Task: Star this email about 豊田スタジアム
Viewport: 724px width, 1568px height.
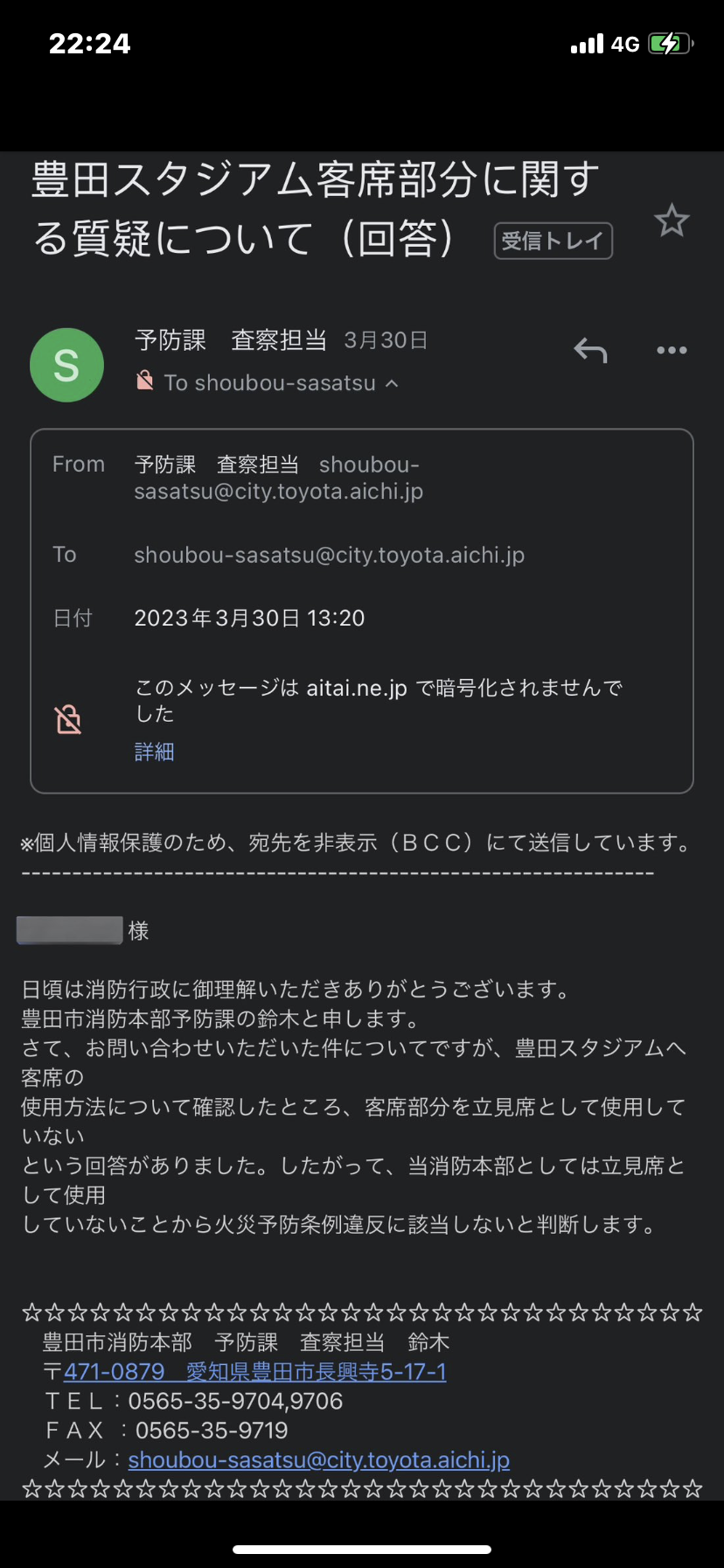Action: click(672, 220)
